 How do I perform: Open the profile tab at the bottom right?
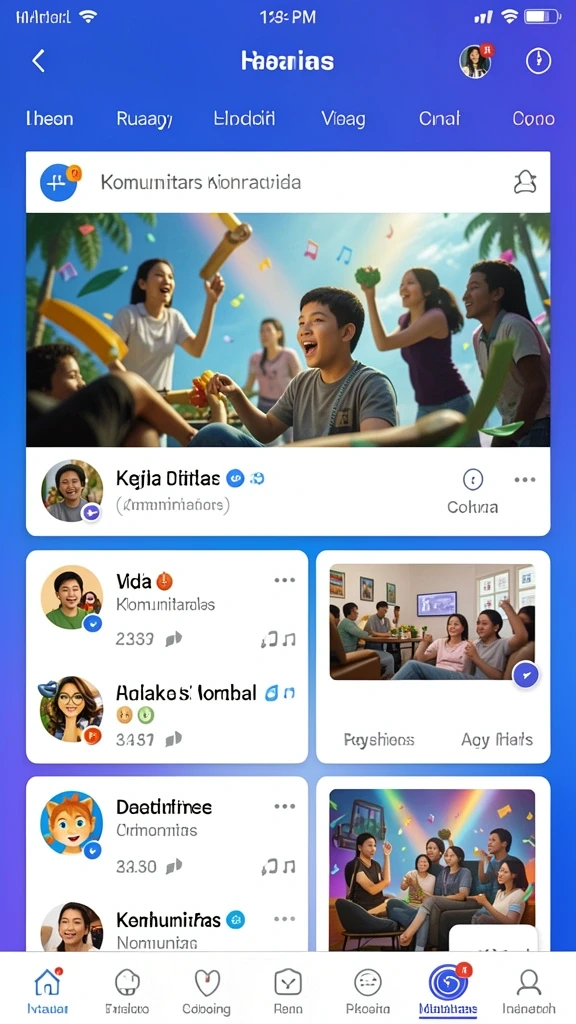pos(529,990)
